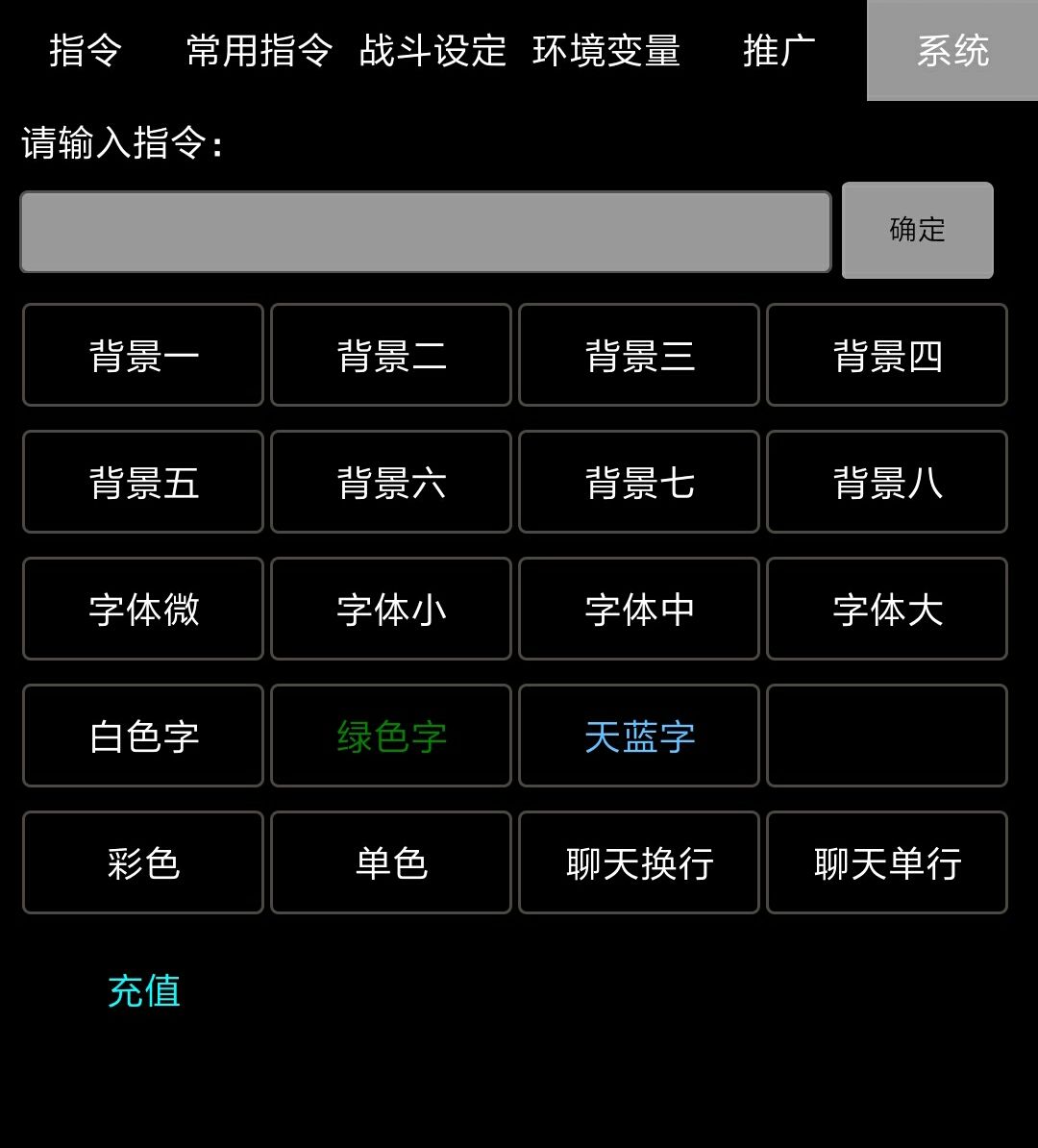
Task: Switch to the 指令 tab
Action: [85, 52]
